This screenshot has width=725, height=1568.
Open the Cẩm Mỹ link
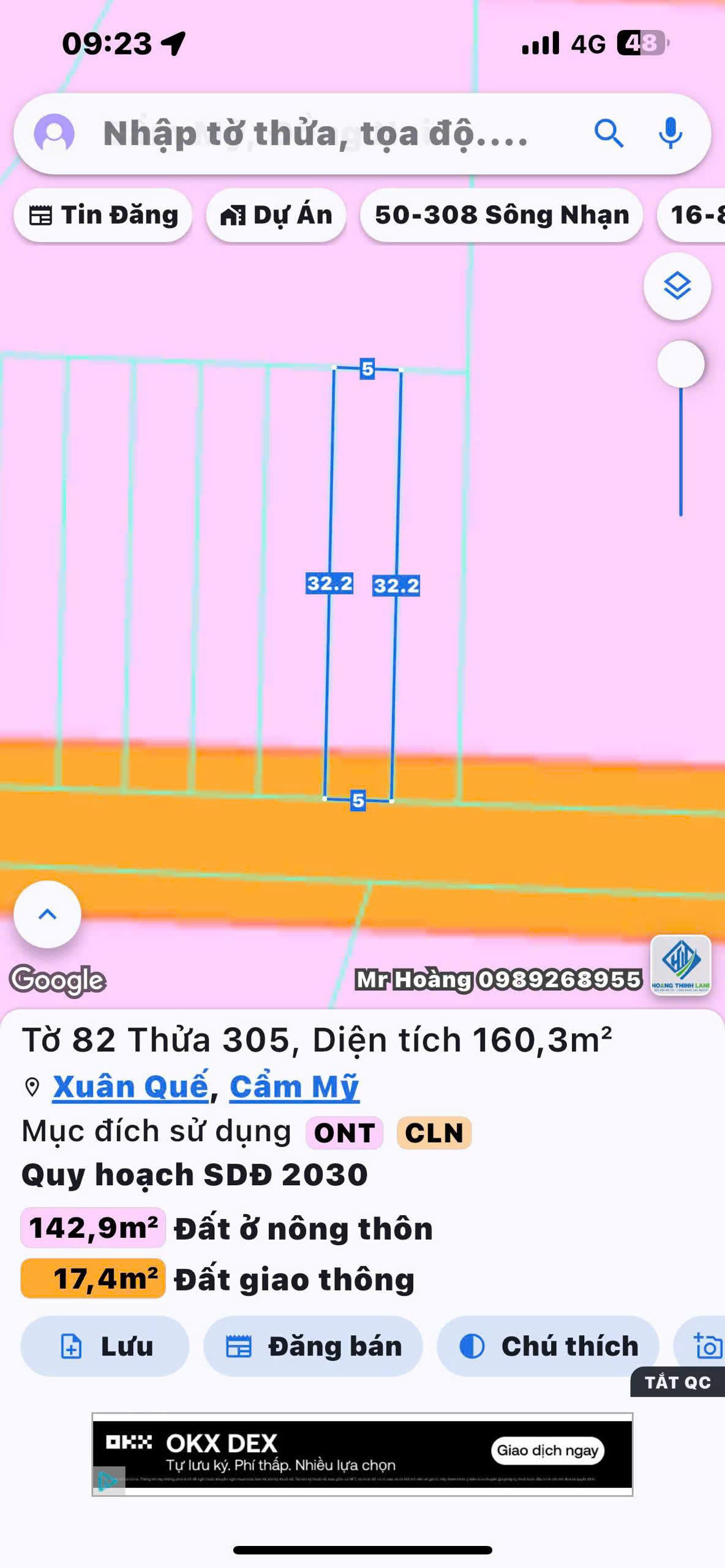pyautogui.click(x=294, y=1087)
